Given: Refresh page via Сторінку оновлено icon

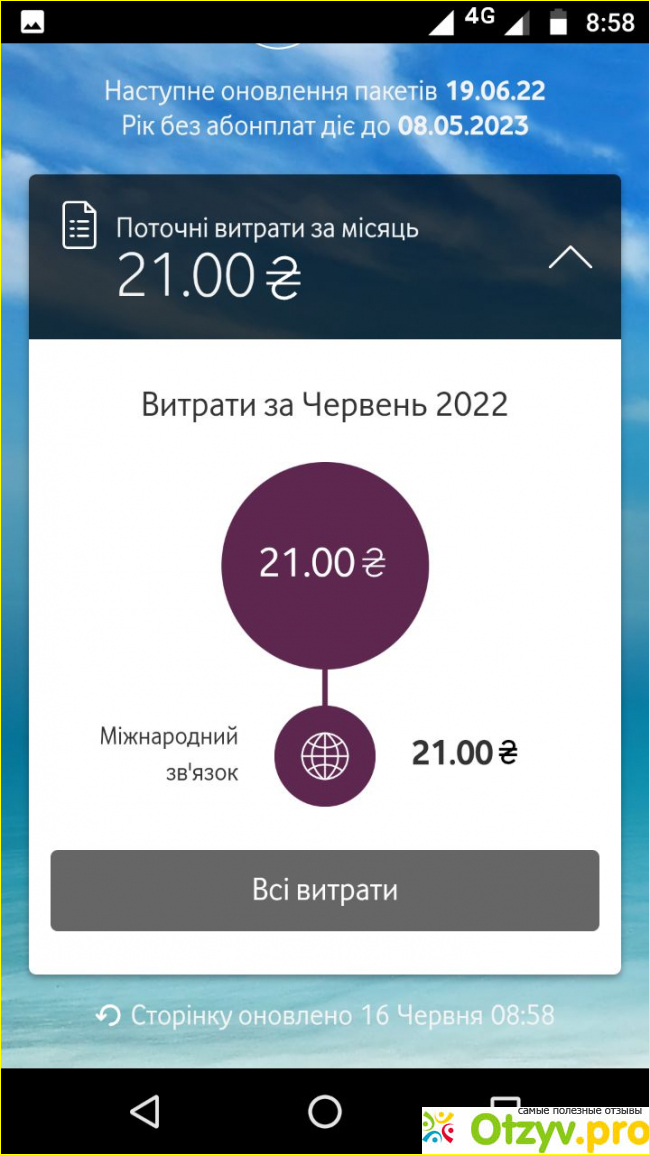Looking at the screenshot, I should click(108, 1016).
